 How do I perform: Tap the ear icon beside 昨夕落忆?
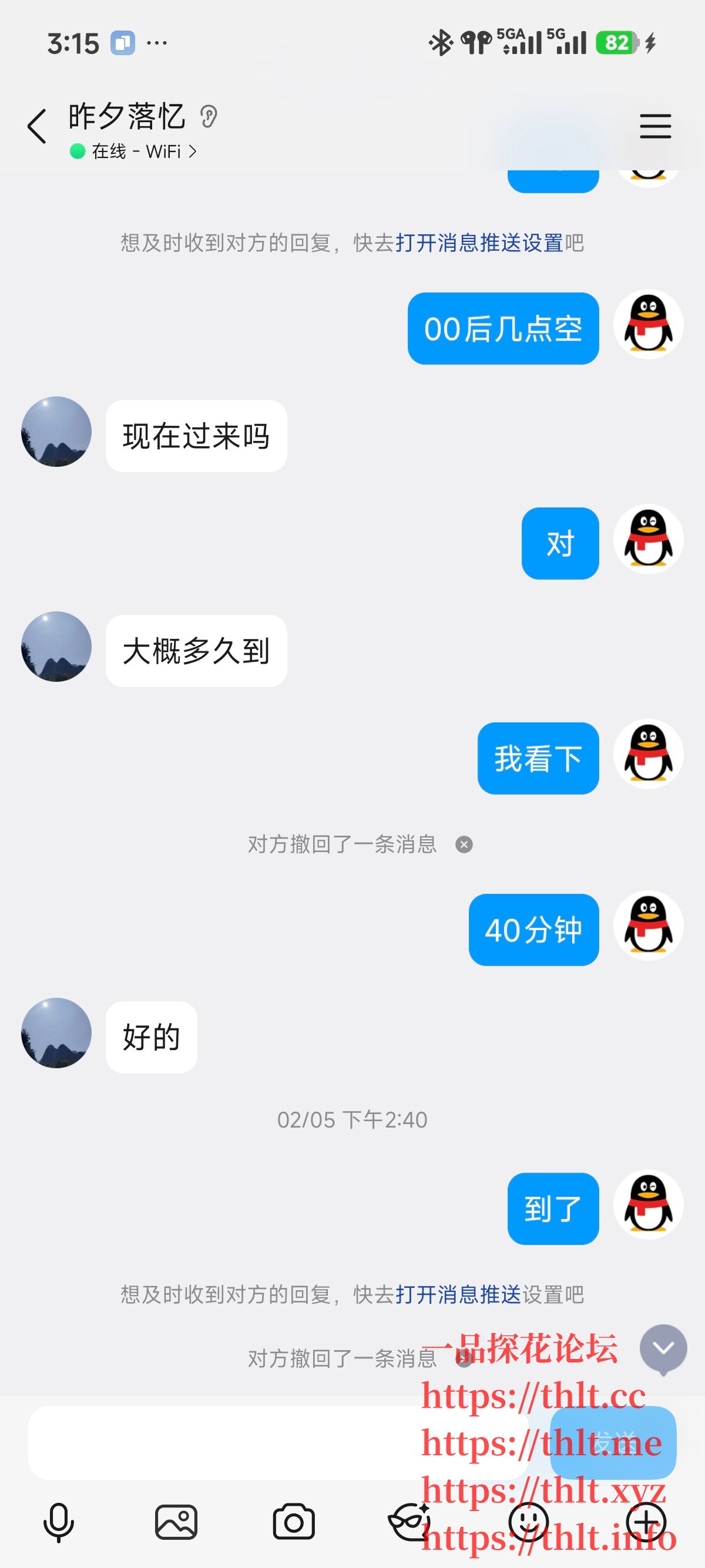[x=210, y=116]
